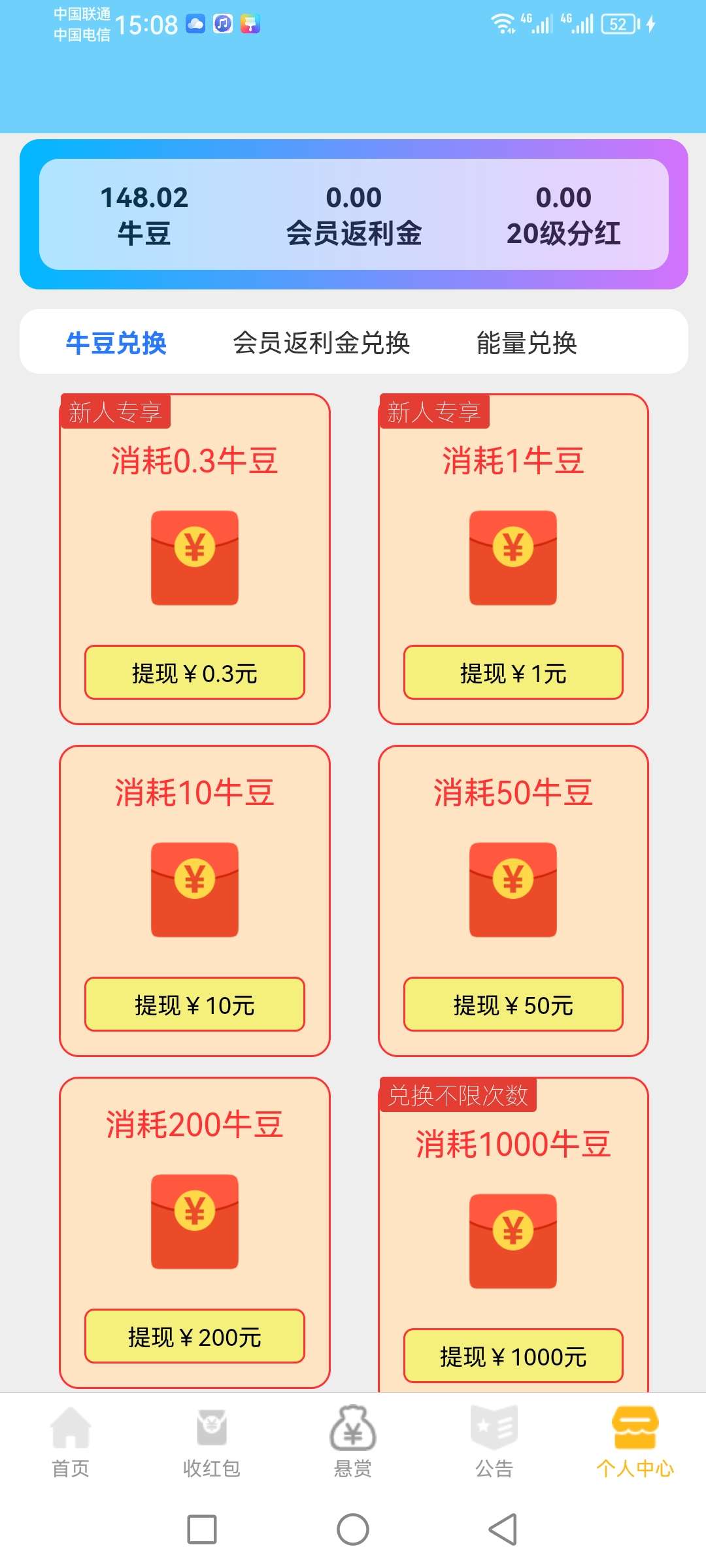706x1568 pixels.
Task: Tap the system back button
Action: (503, 1529)
